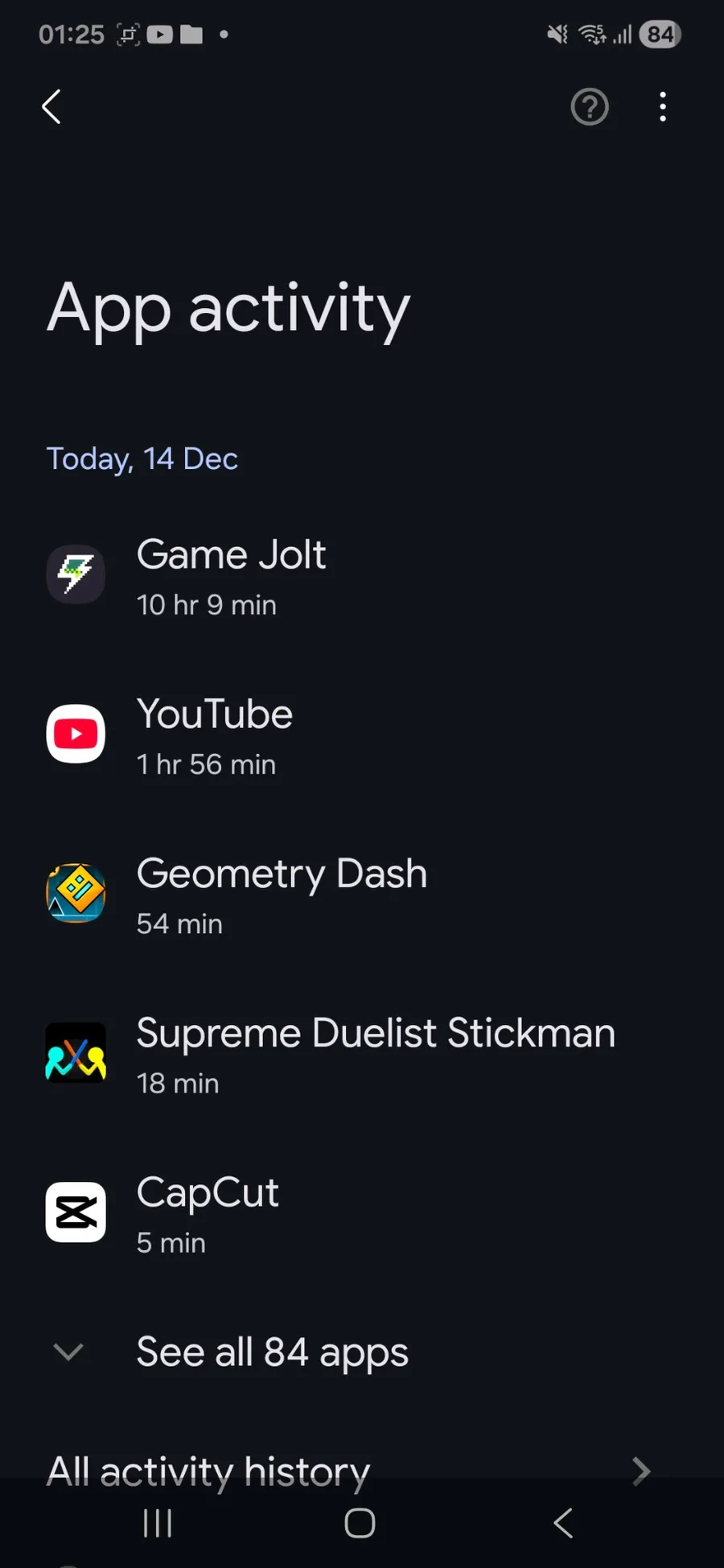Go back from App activity

(51, 107)
